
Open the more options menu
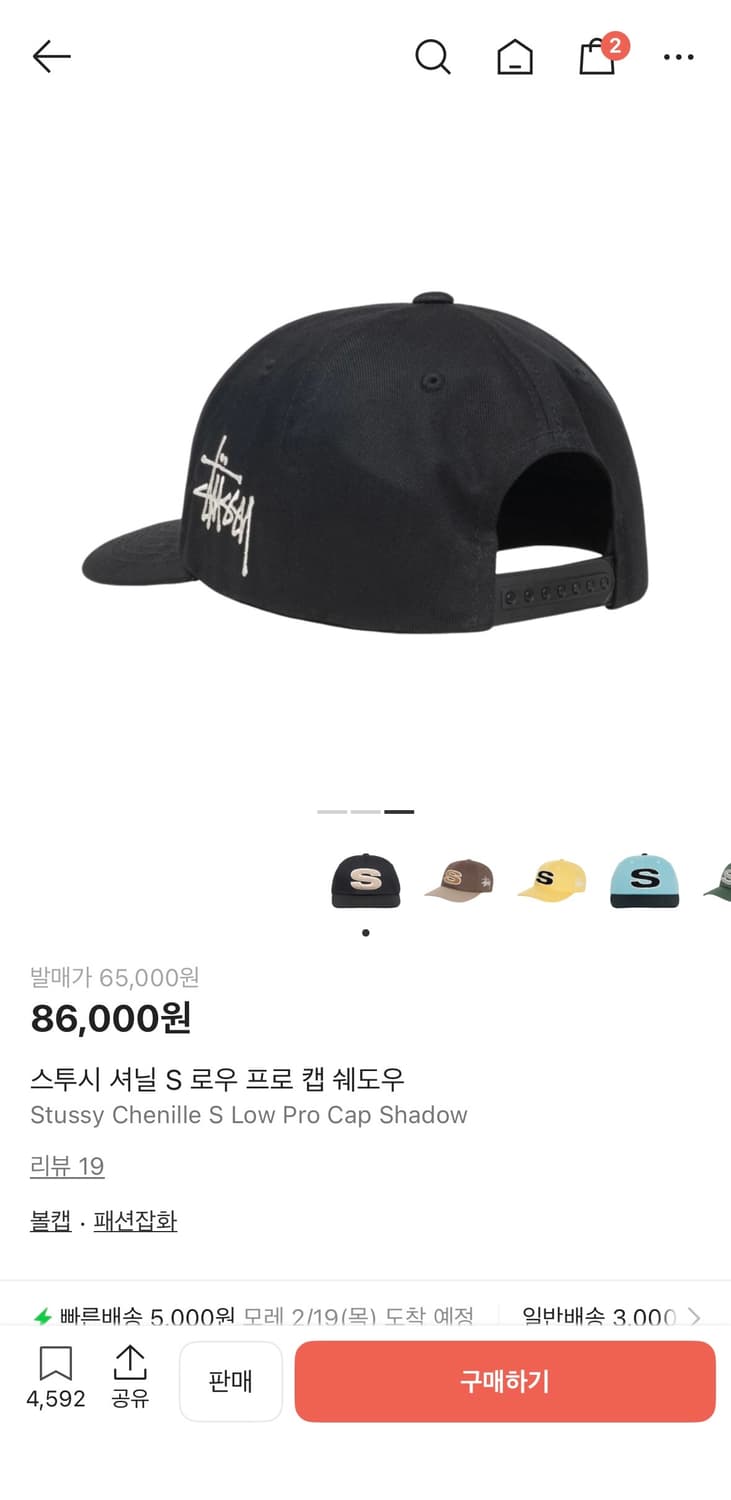[x=678, y=57]
